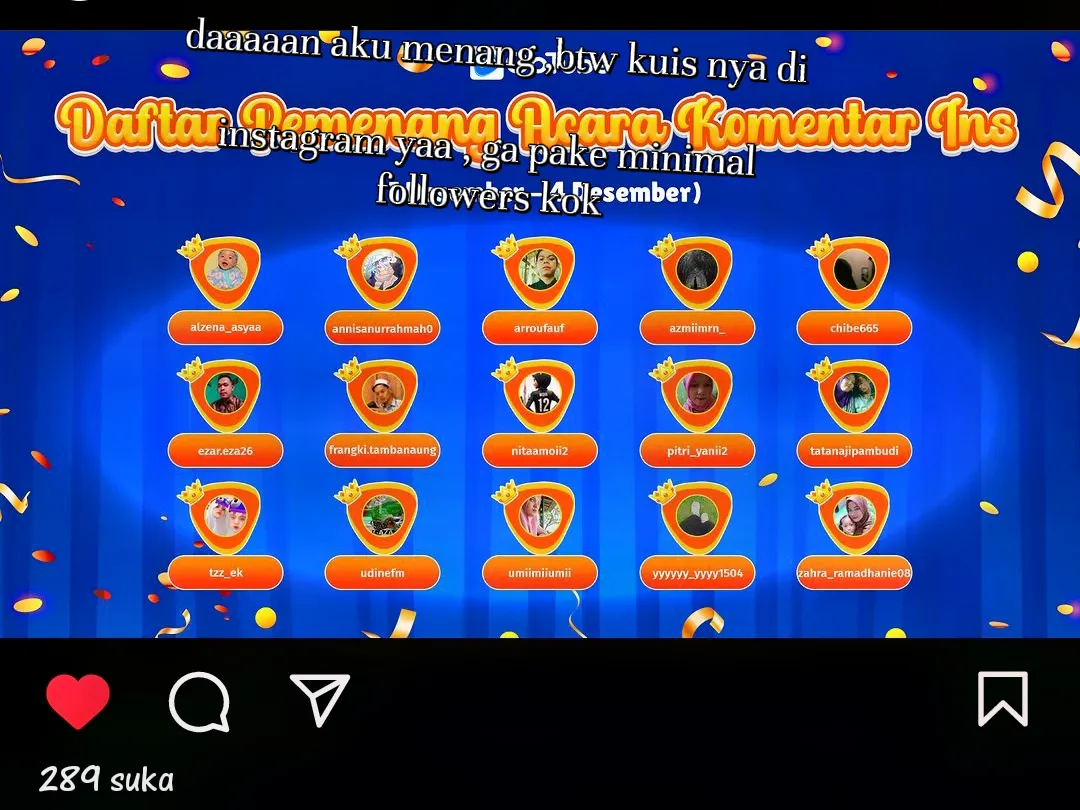This screenshot has width=1080, height=810.
Task: Save the post with the bookmark icon
Action: point(1002,699)
